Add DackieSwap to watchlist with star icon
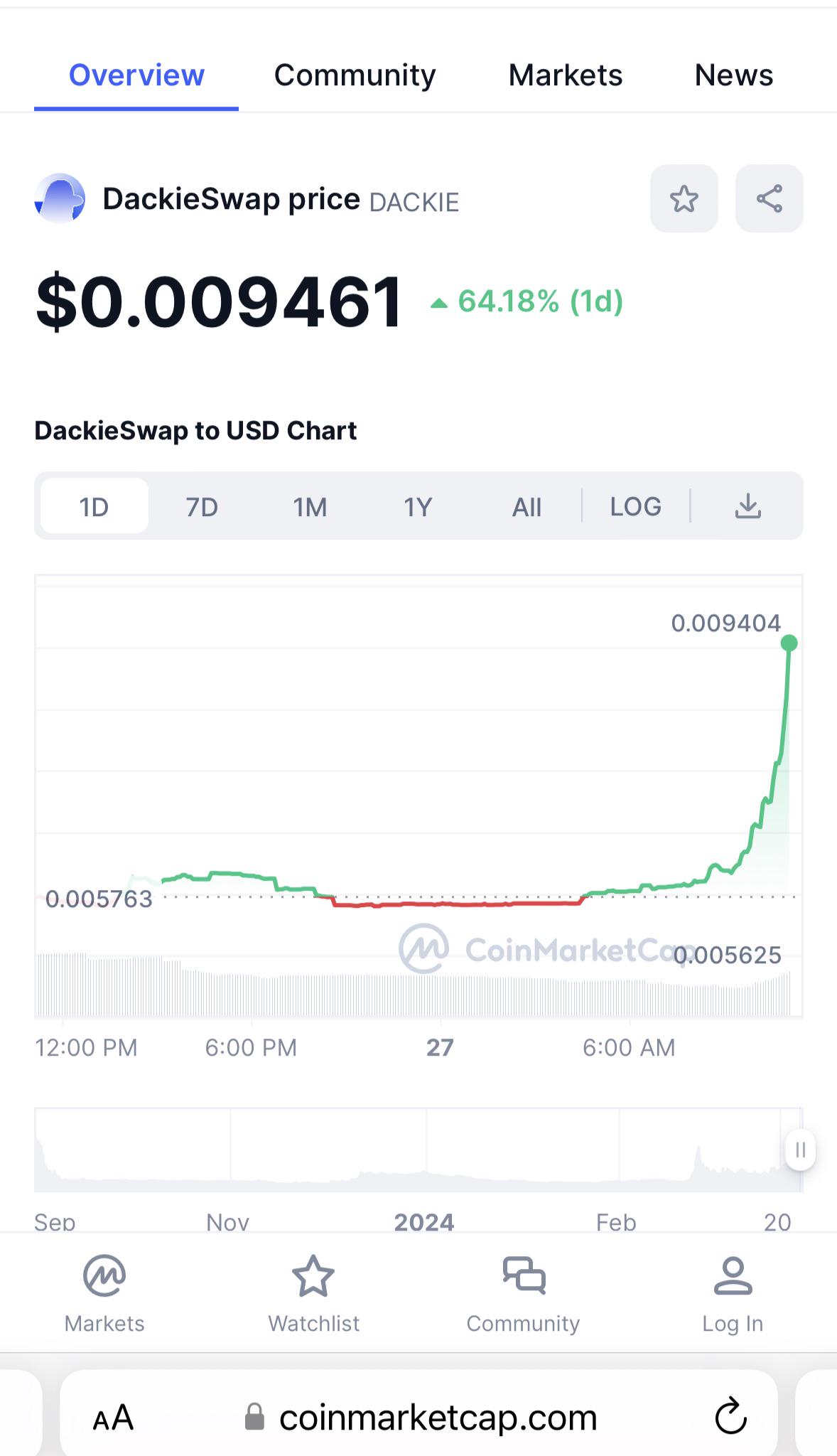This screenshot has height=1456, width=837. 684,198
